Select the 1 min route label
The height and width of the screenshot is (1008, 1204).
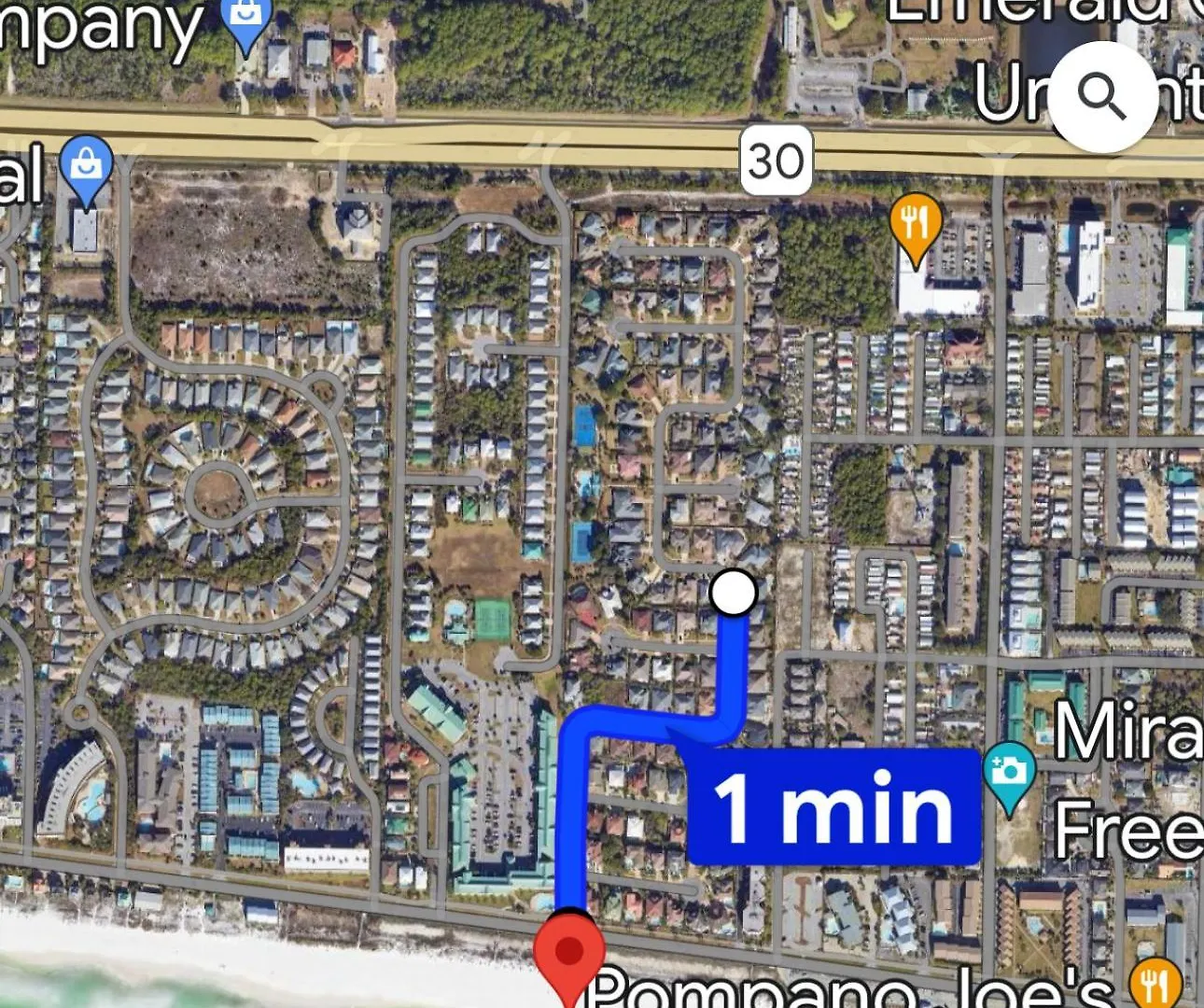(833, 805)
